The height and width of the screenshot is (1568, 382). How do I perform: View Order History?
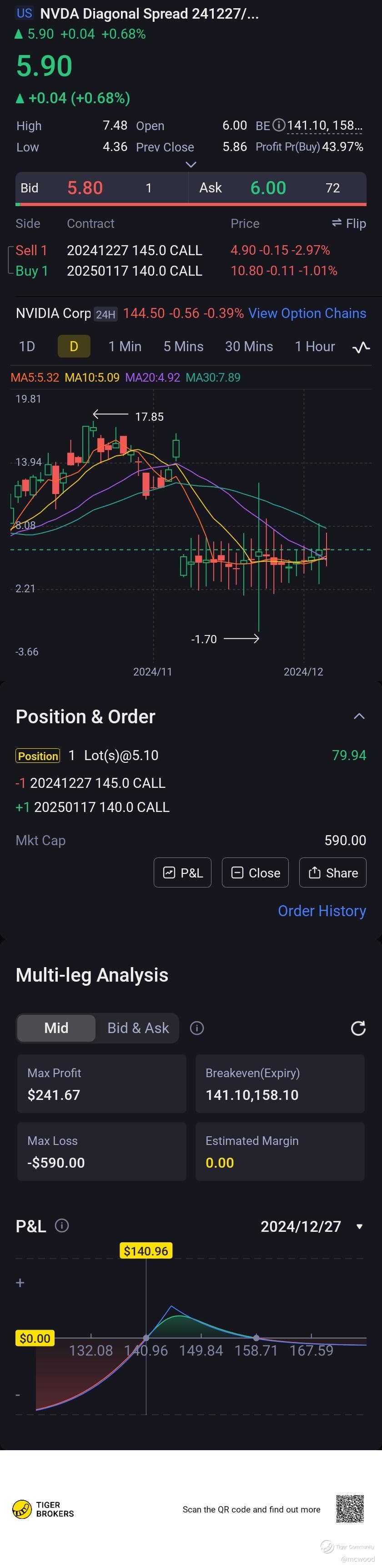pos(322,911)
